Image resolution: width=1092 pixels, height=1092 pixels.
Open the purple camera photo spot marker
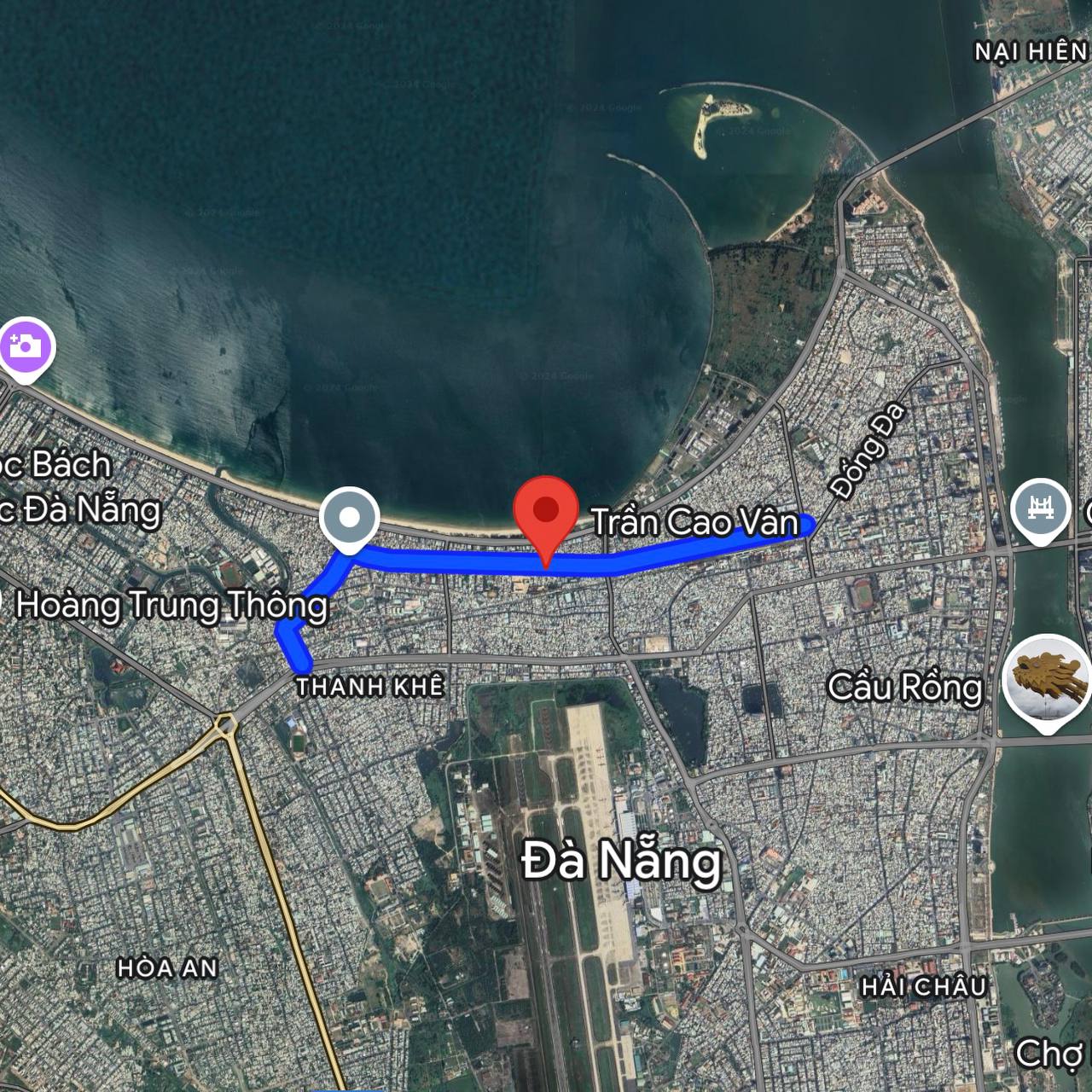tap(26, 347)
